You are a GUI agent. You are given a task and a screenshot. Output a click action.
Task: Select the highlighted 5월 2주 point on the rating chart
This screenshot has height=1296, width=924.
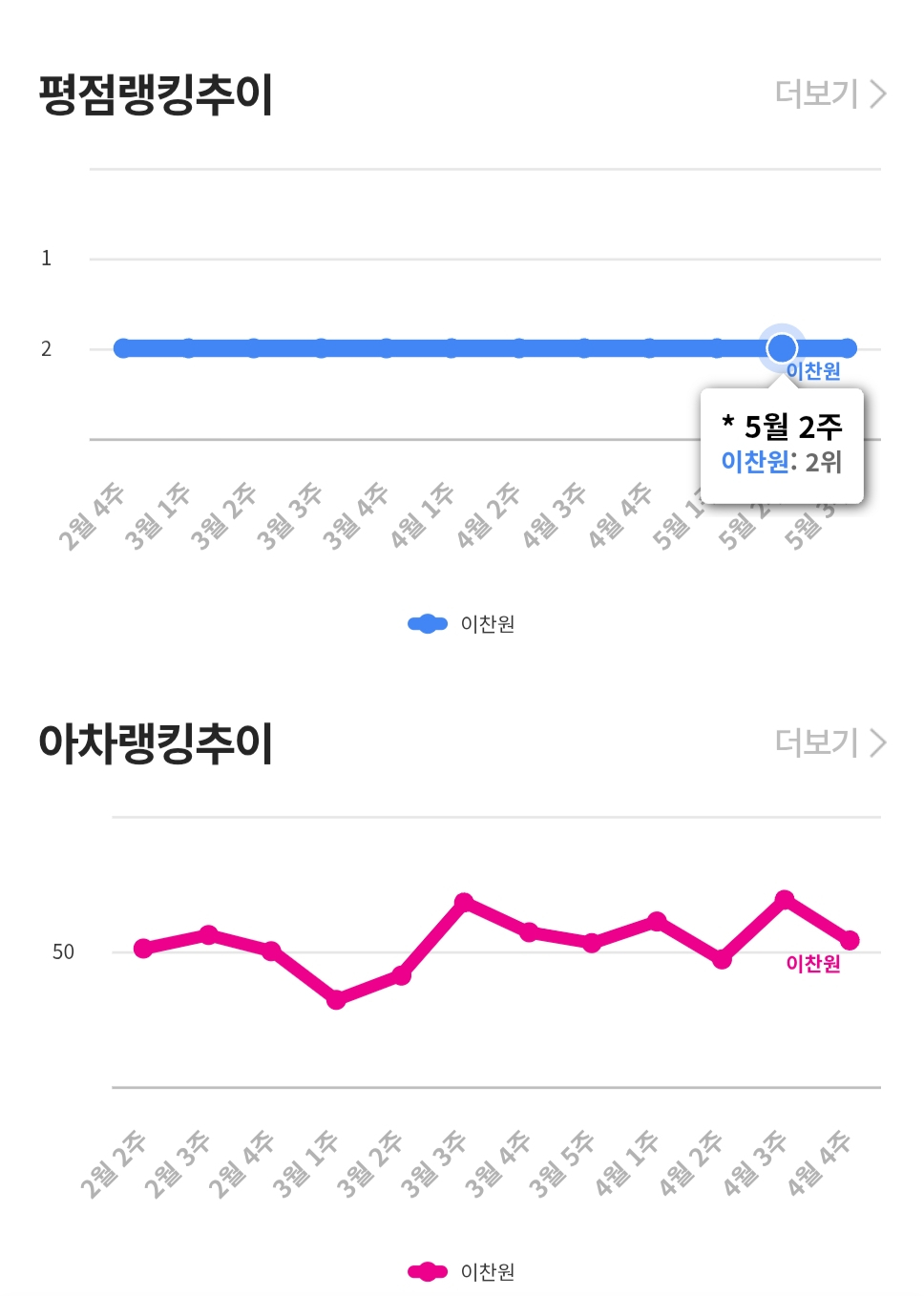click(x=782, y=348)
